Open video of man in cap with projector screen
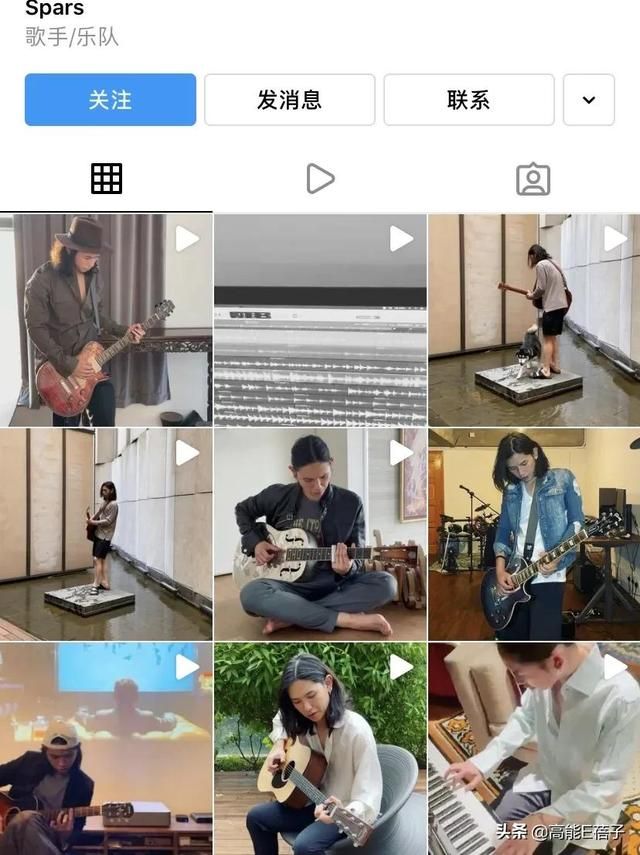 [x=106, y=748]
